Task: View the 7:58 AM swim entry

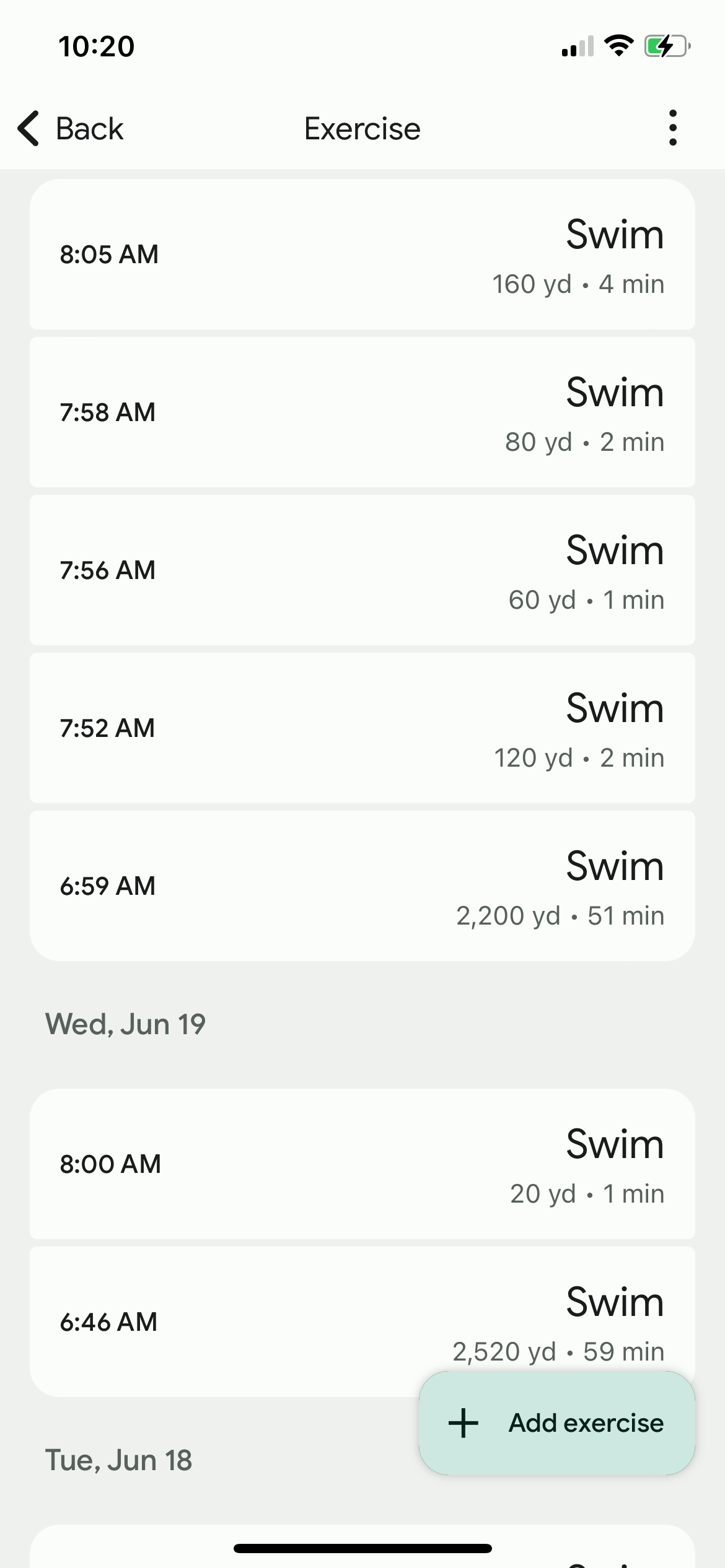Action: tap(362, 412)
